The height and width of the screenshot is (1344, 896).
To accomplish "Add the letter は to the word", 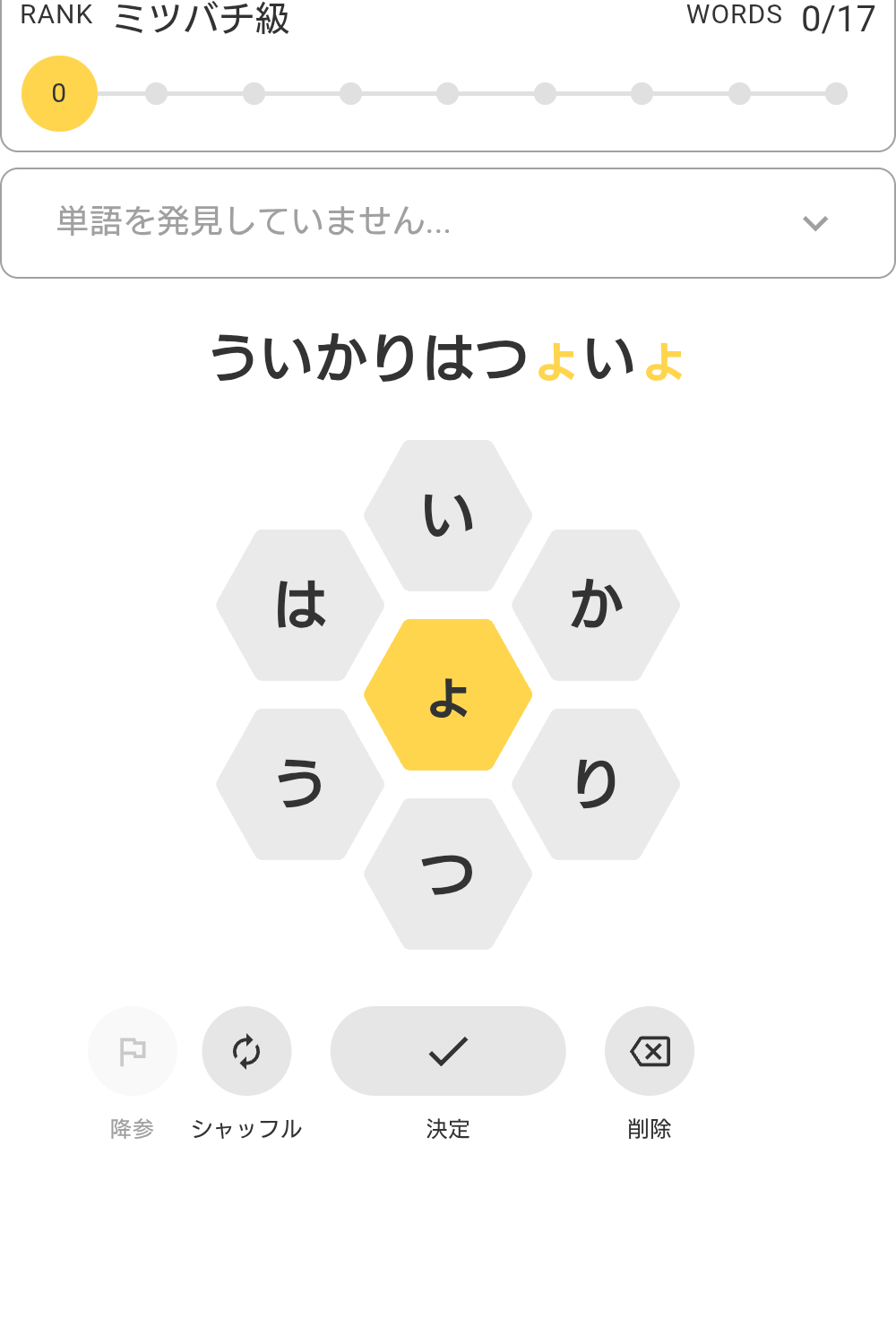I will [x=300, y=605].
